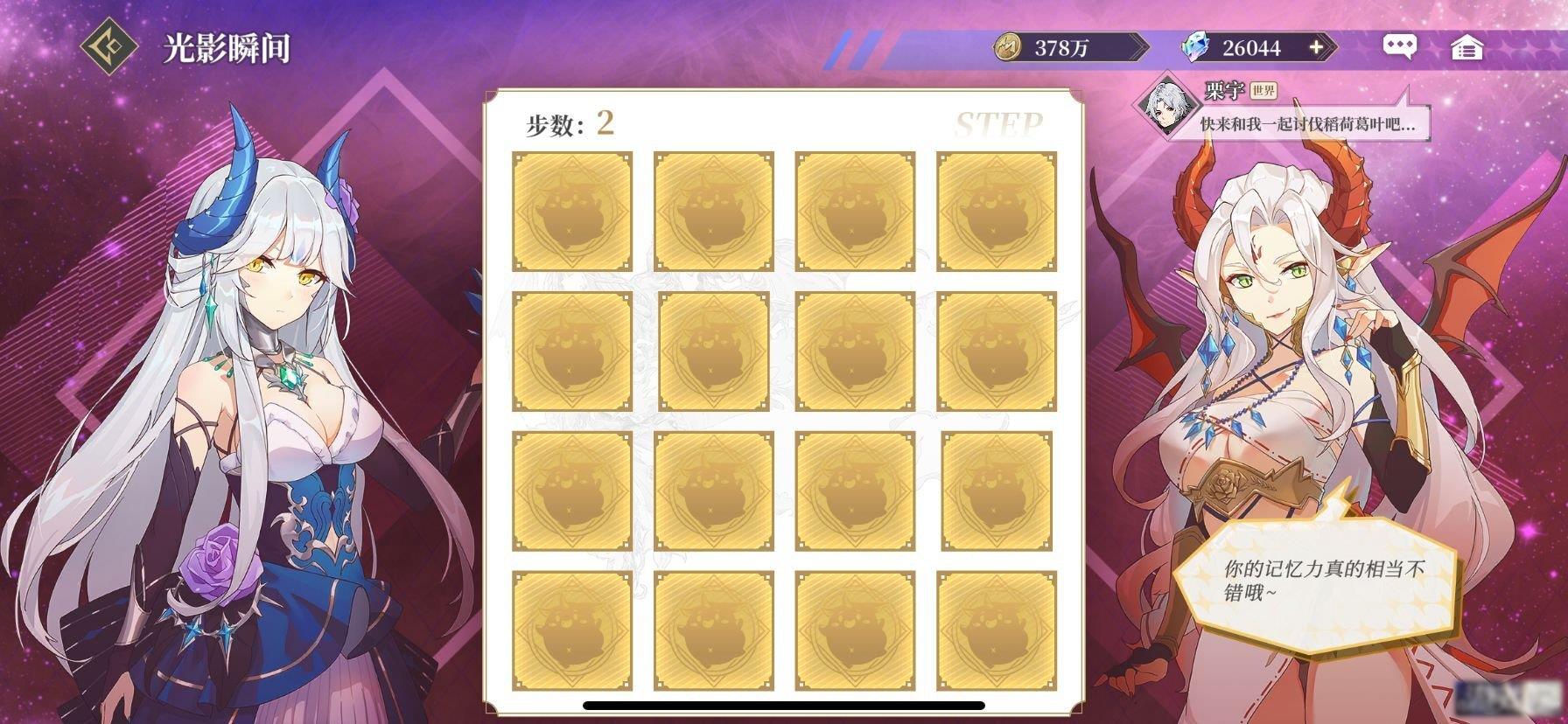
Task: Open the chat messages icon
Action: [x=1399, y=47]
